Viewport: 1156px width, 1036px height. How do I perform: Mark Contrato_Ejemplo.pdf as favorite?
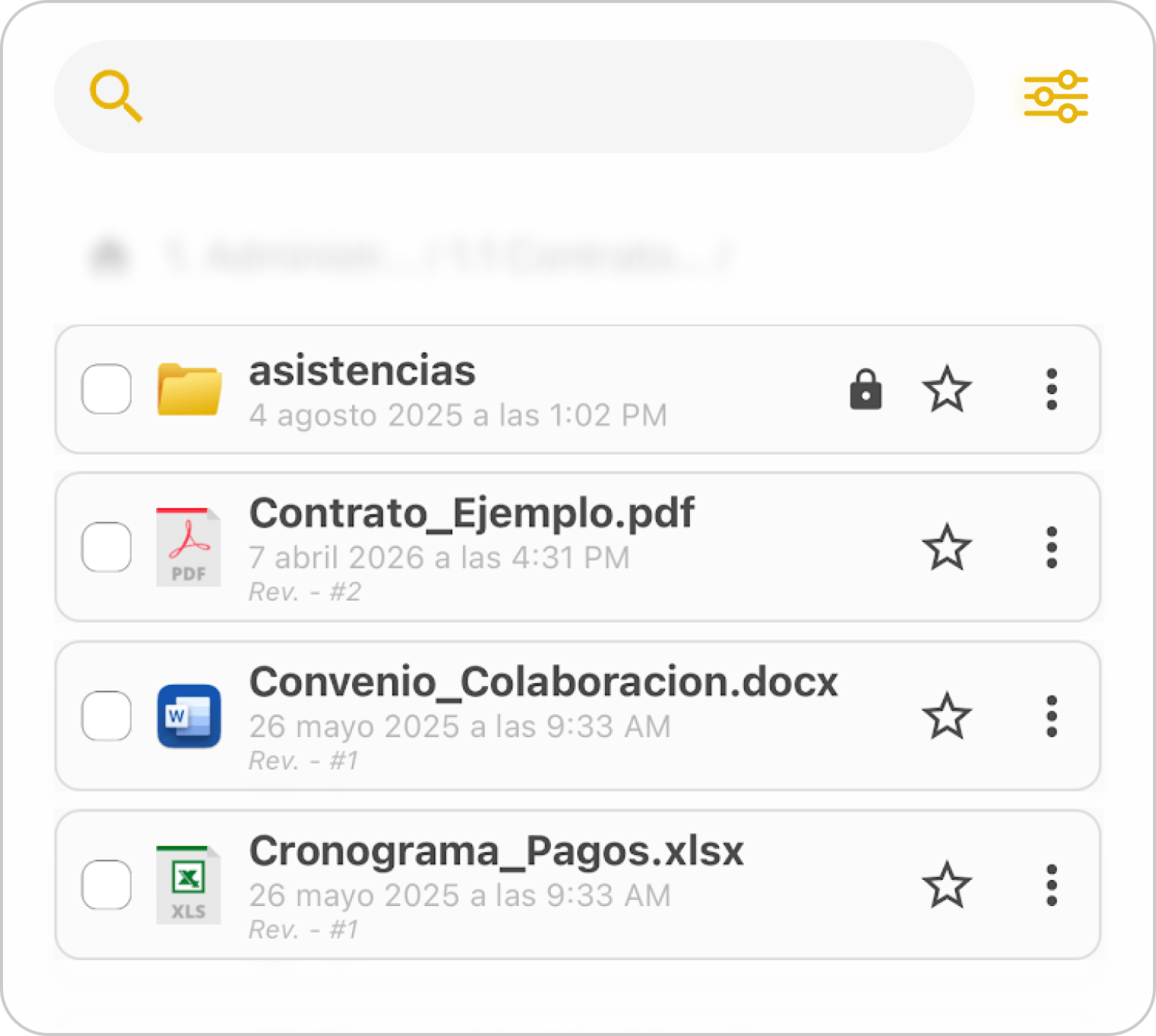click(947, 547)
